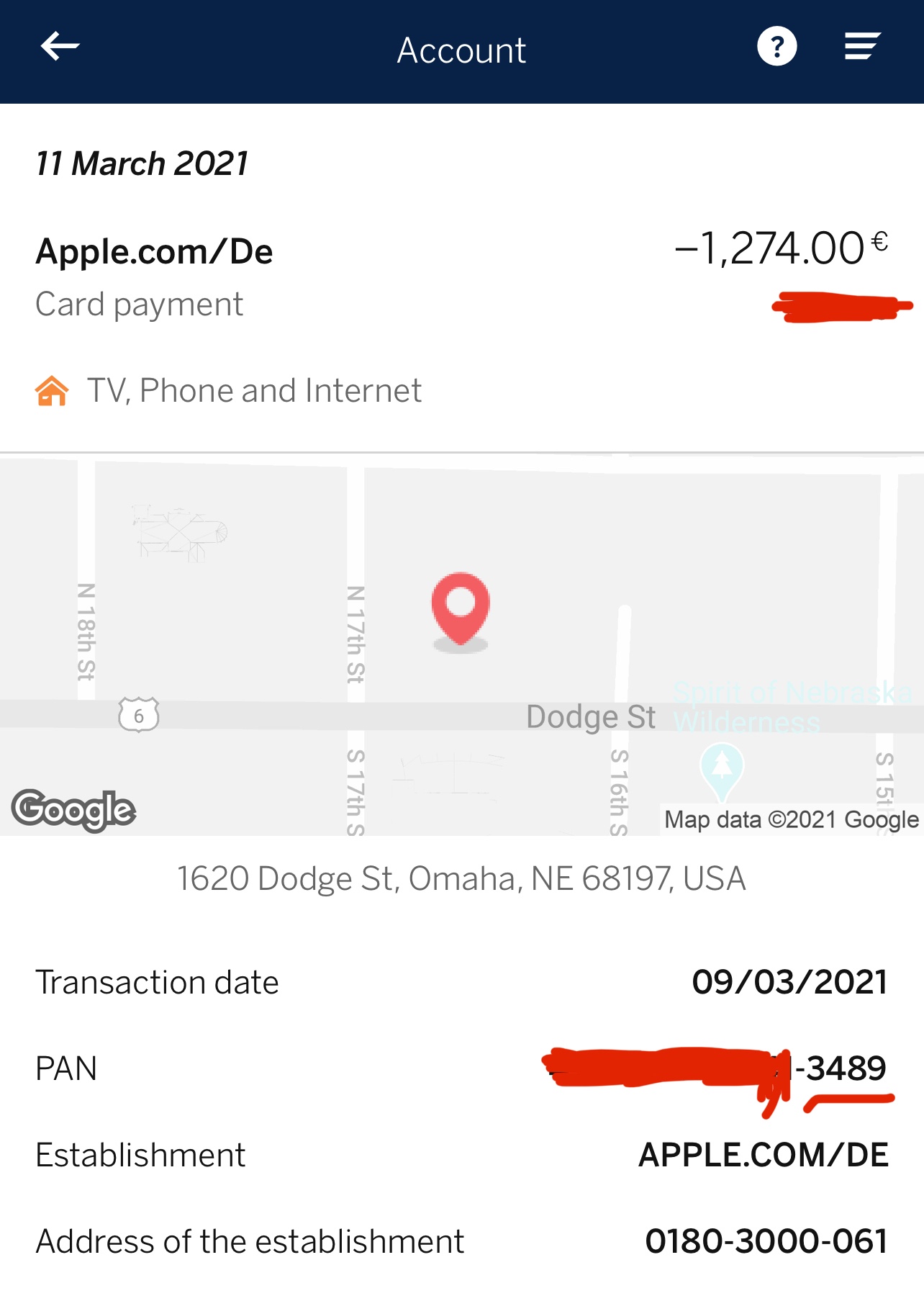Open the hamburger menu

862,47
